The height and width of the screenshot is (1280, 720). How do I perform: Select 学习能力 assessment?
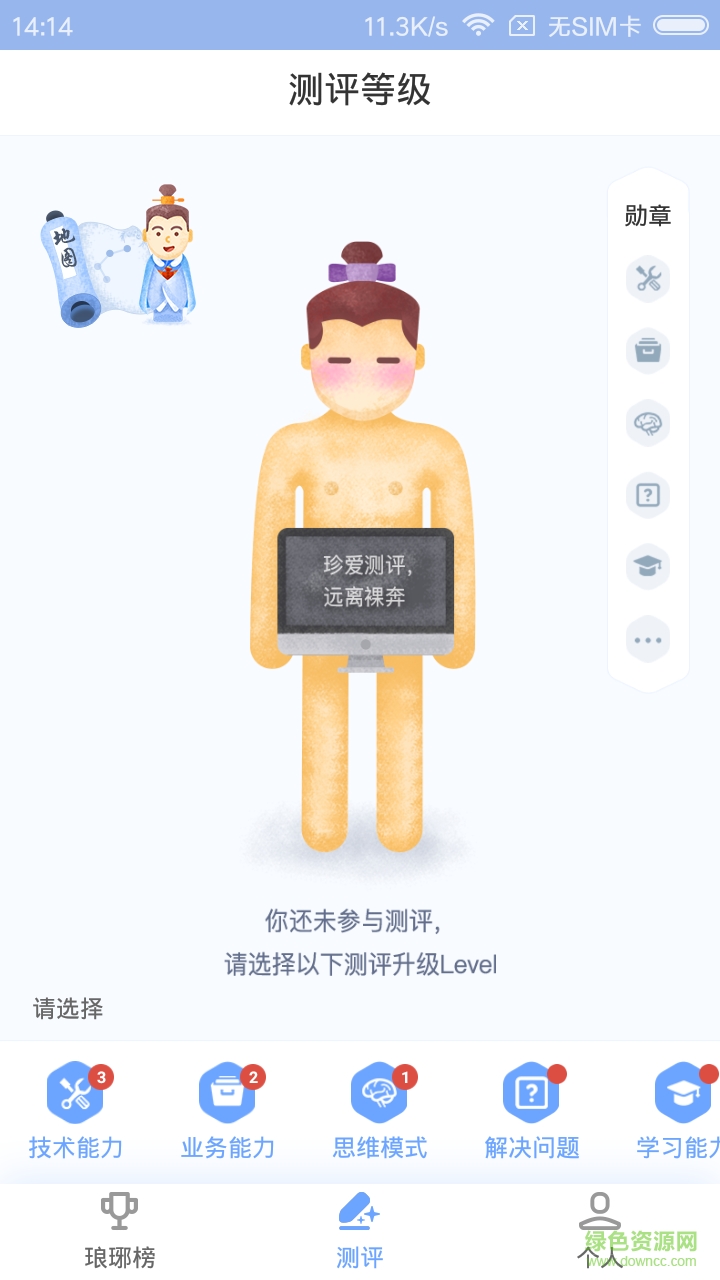click(680, 1110)
